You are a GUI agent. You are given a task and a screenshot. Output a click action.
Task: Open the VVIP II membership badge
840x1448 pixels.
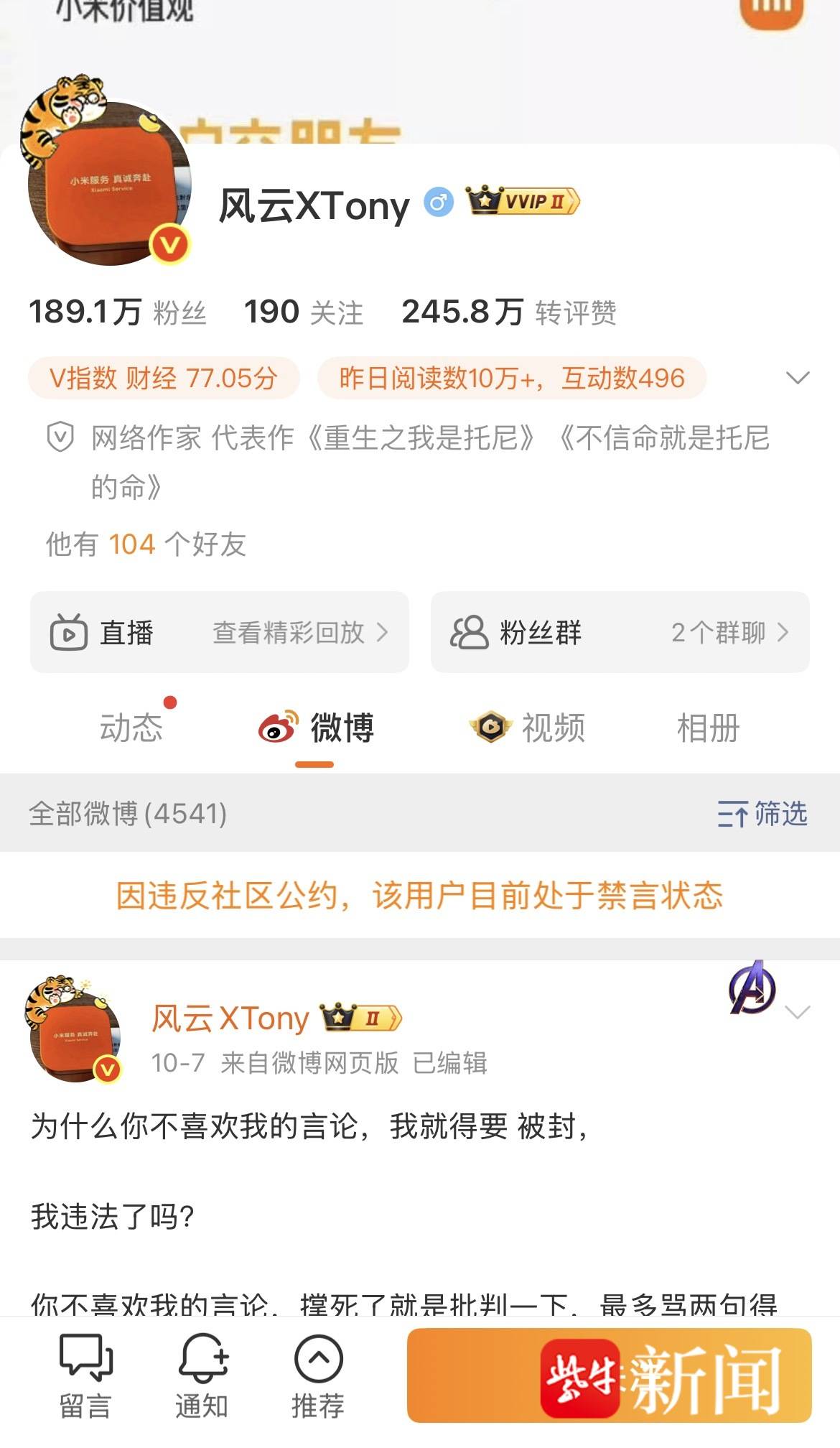(x=523, y=201)
